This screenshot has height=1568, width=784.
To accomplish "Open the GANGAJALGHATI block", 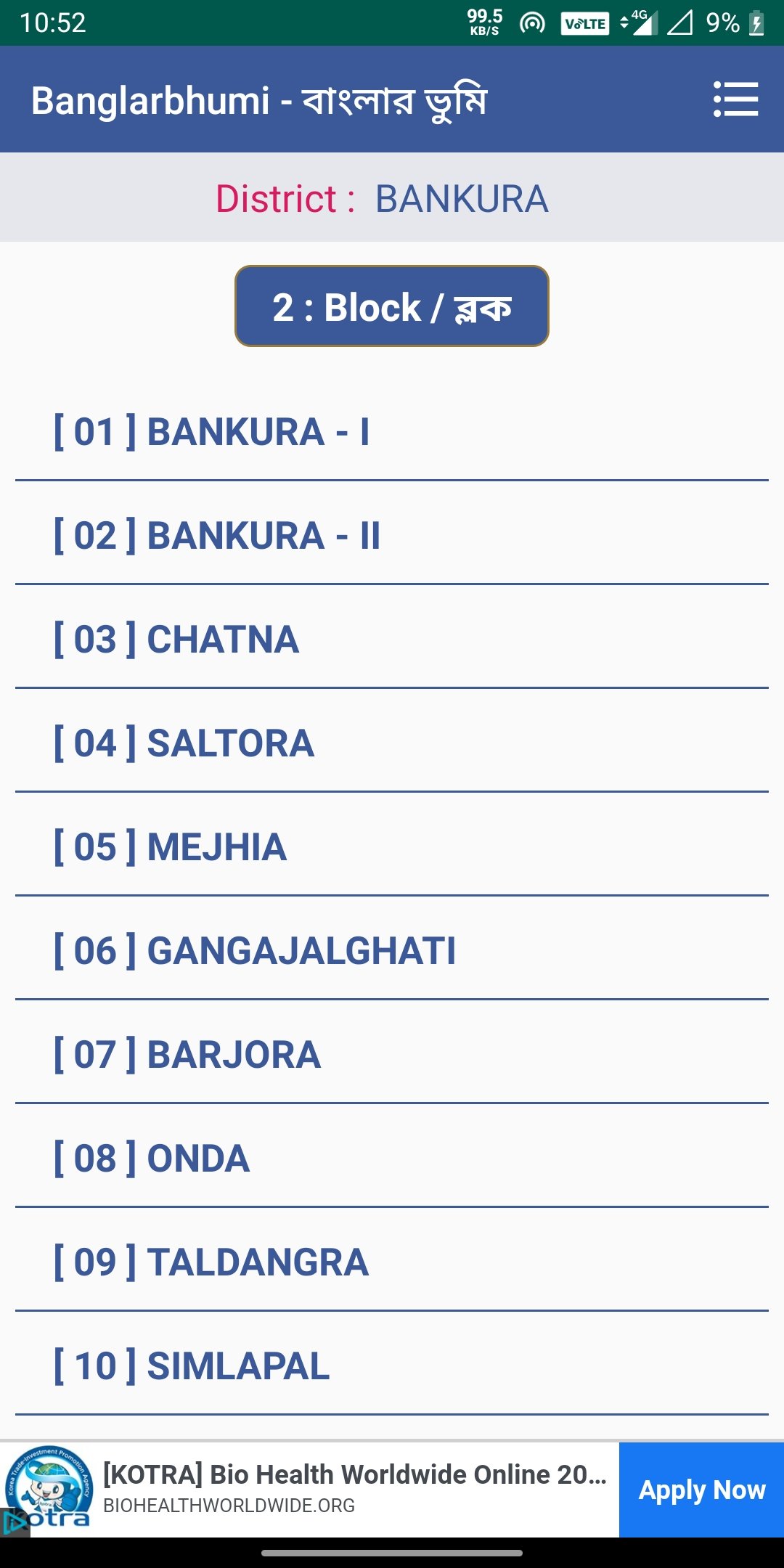I will 392,950.
